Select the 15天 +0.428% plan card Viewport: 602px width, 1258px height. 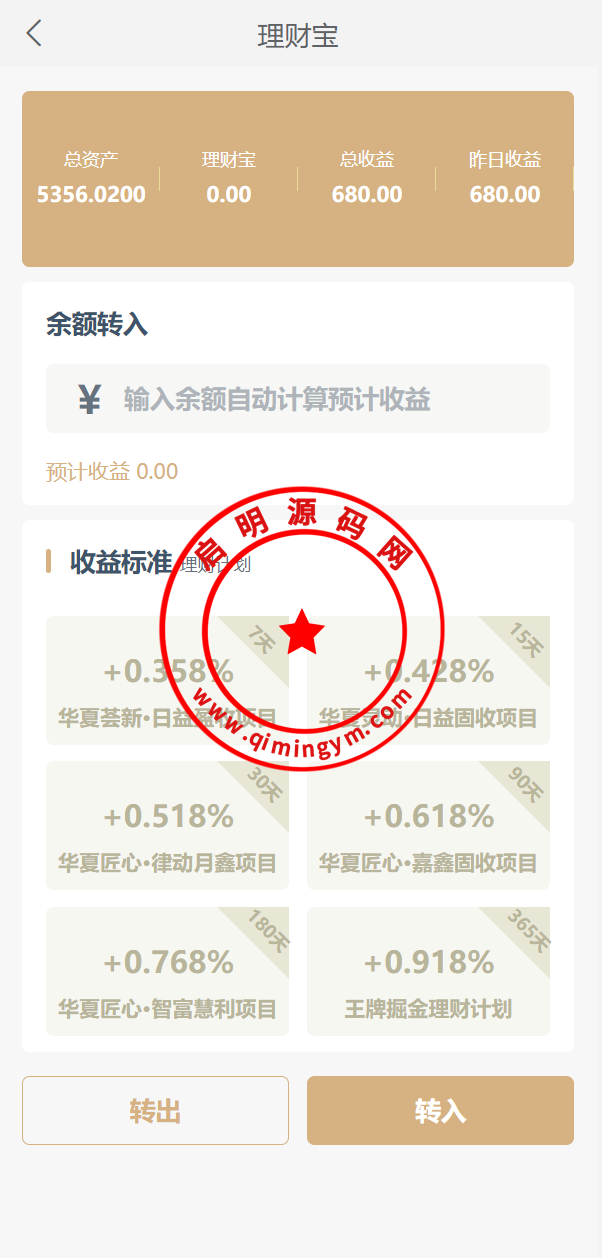428,681
